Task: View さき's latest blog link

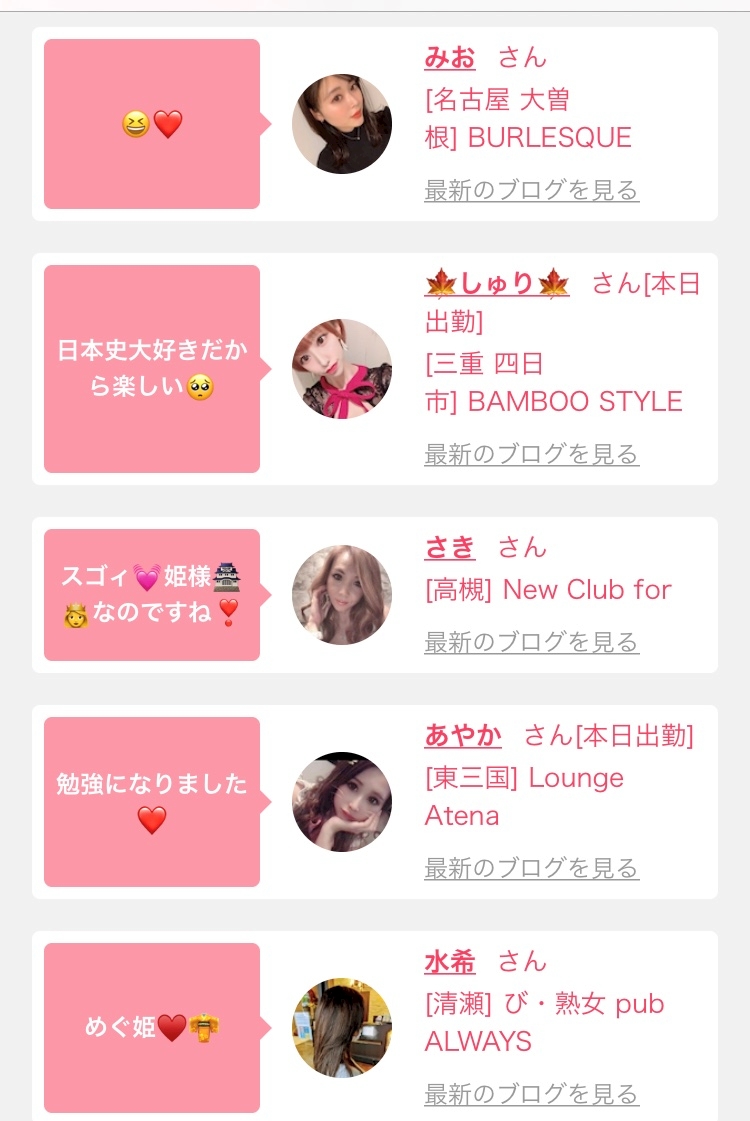Action: click(531, 642)
